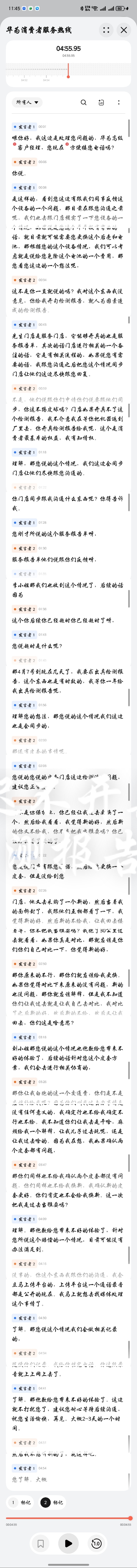
Task: Search within the transcript text
Action: click(84, 102)
